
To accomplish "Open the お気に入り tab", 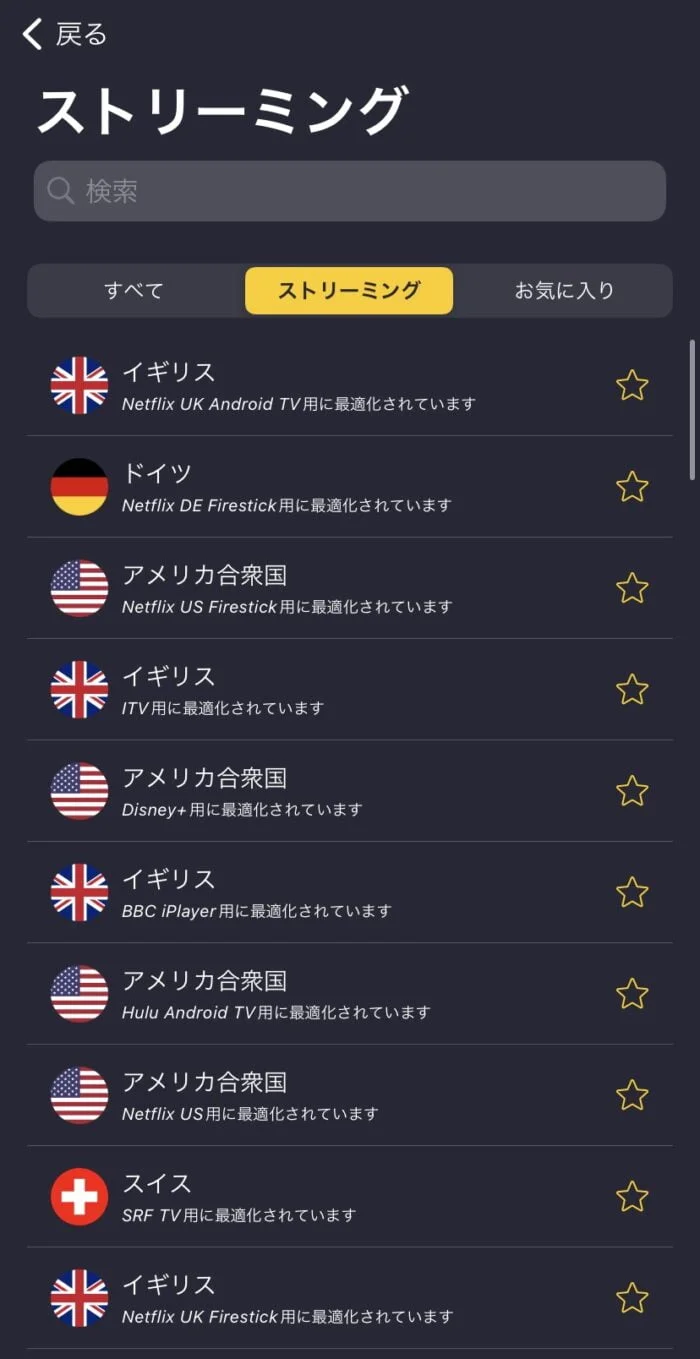I will [x=564, y=291].
